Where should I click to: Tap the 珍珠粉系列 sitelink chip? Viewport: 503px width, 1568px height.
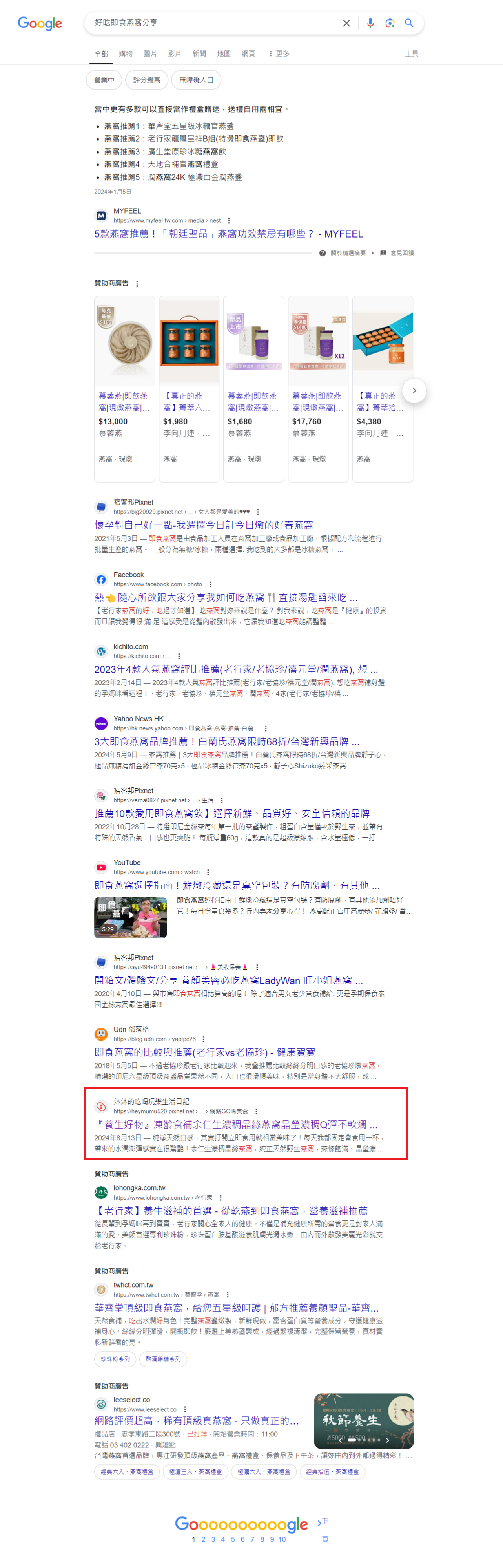click(115, 1358)
